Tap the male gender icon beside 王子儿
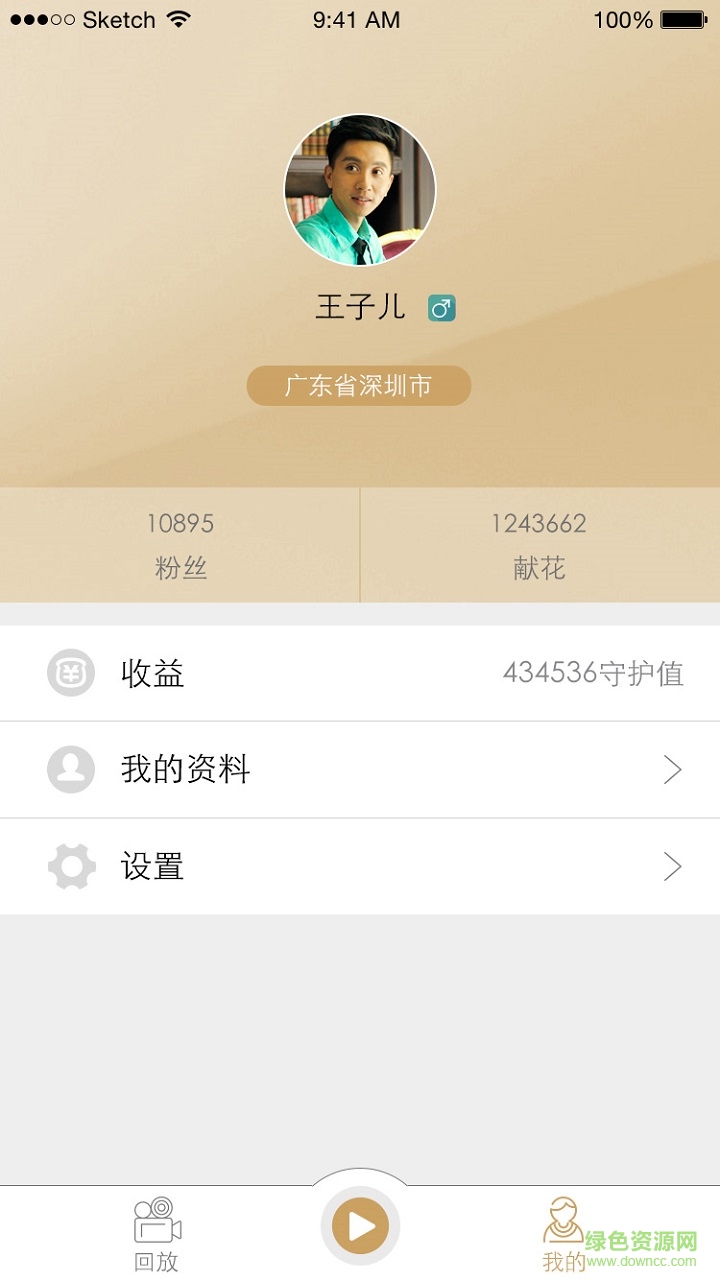The height and width of the screenshot is (1280, 720). click(442, 307)
